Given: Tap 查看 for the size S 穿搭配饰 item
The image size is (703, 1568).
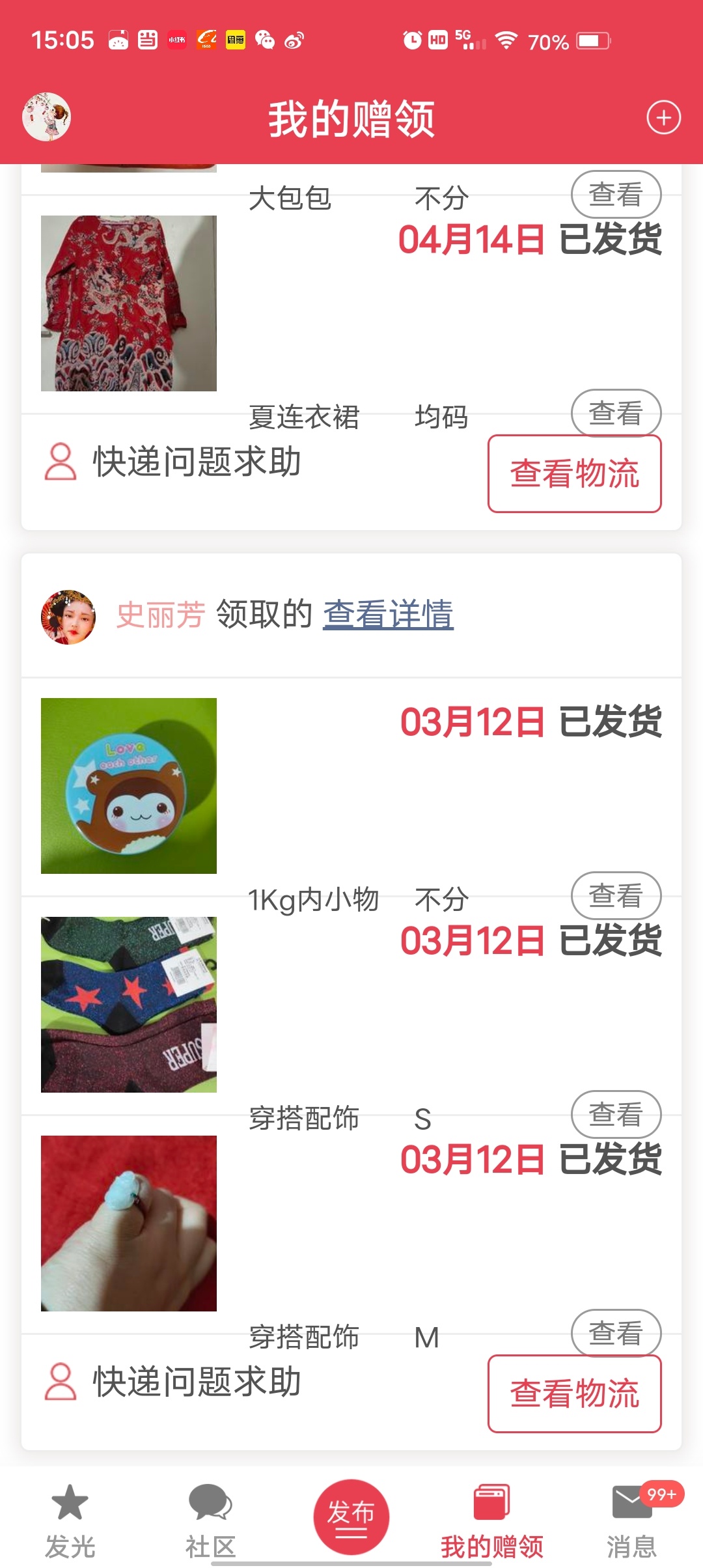Looking at the screenshot, I should tap(616, 1114).
